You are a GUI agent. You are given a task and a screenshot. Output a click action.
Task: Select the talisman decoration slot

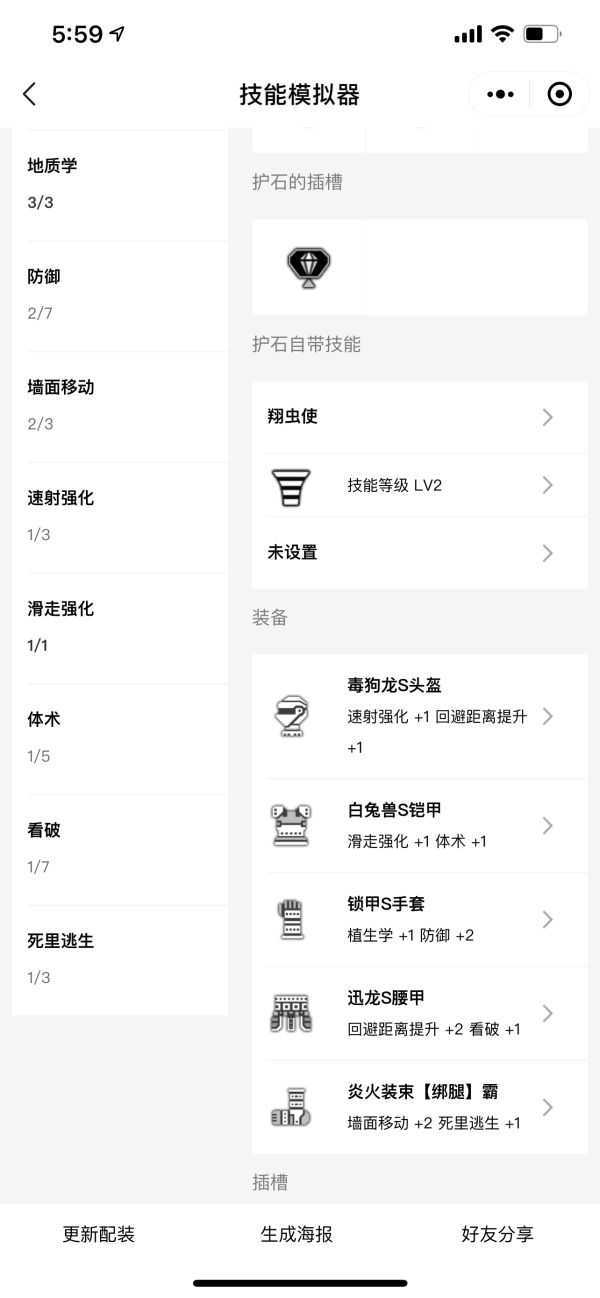[x=308, y=267]
